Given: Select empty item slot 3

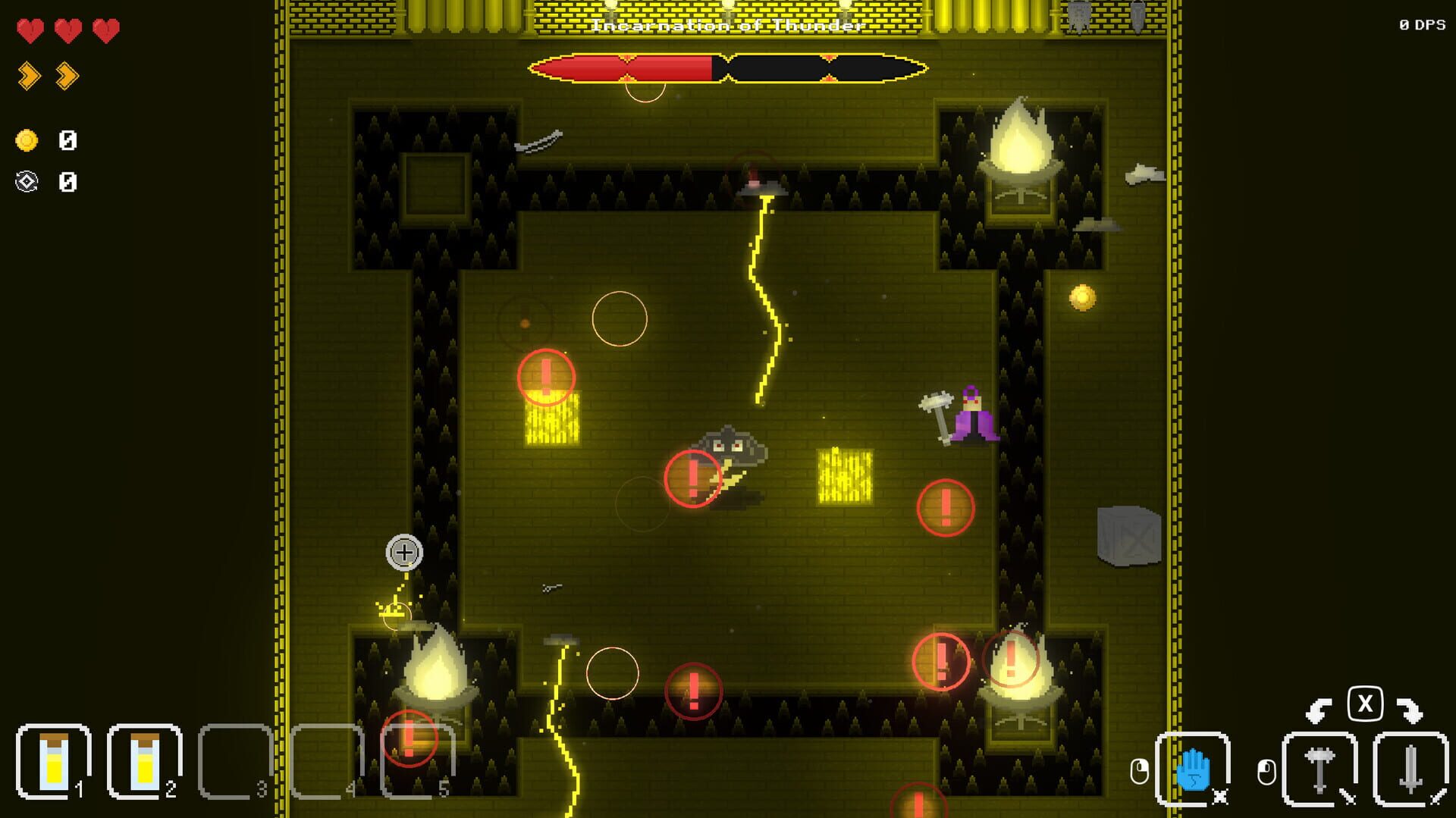Looking at the screenshot, I should [235, 761].
